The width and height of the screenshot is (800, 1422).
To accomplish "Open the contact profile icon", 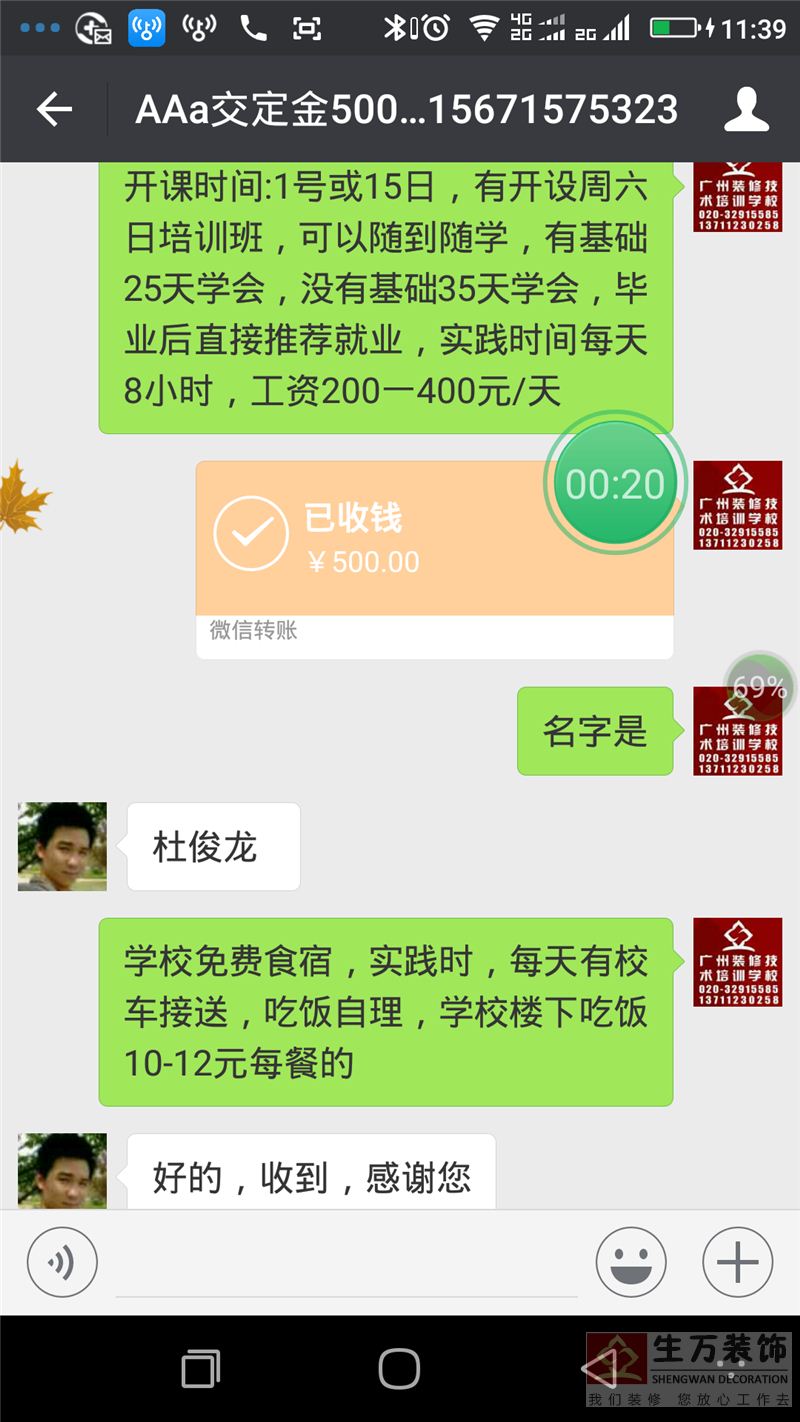I will 746,109.
